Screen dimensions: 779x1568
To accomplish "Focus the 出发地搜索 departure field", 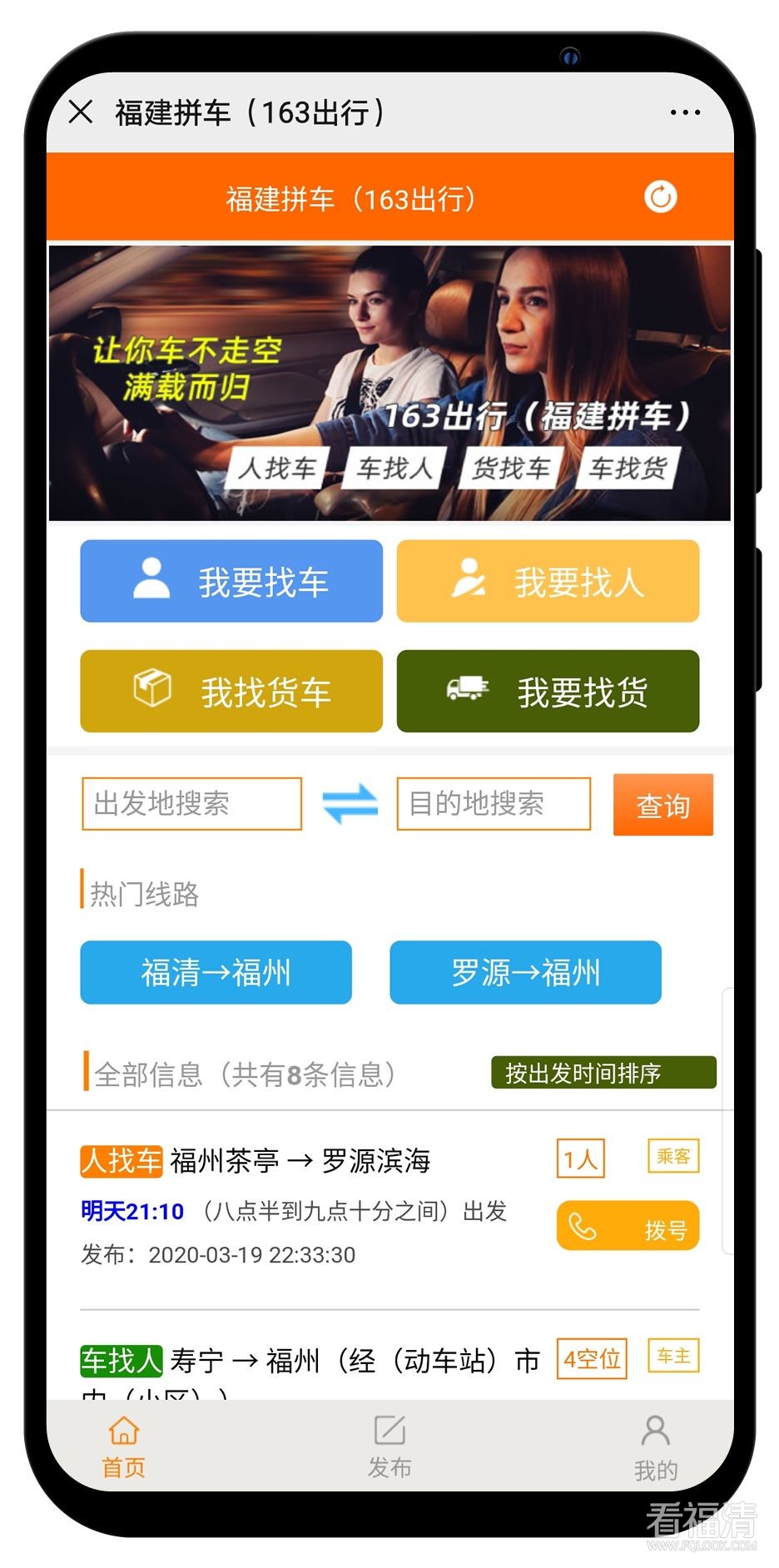I will (x=191, y=803).
